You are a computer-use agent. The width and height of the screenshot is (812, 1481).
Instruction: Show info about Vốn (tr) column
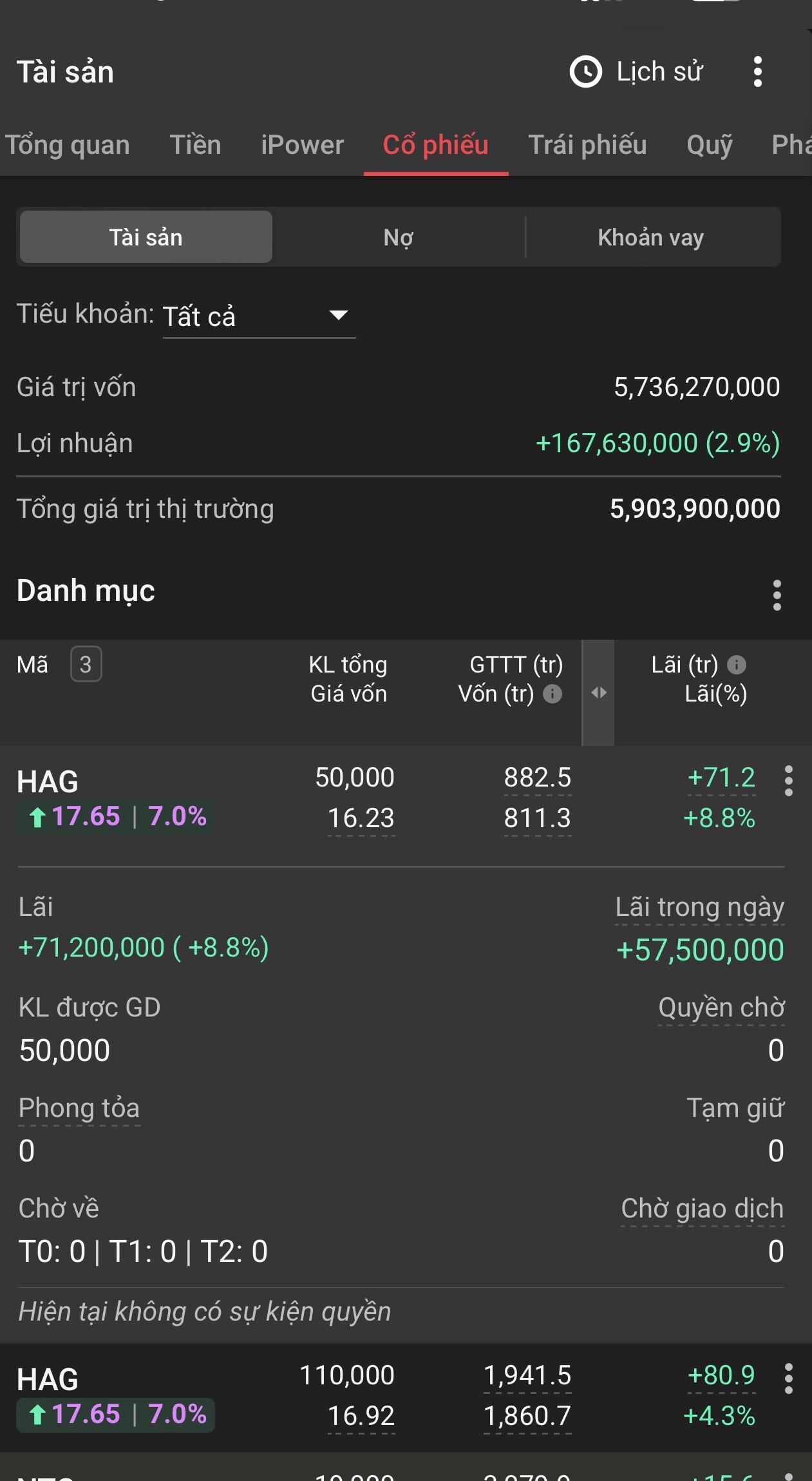552,694
